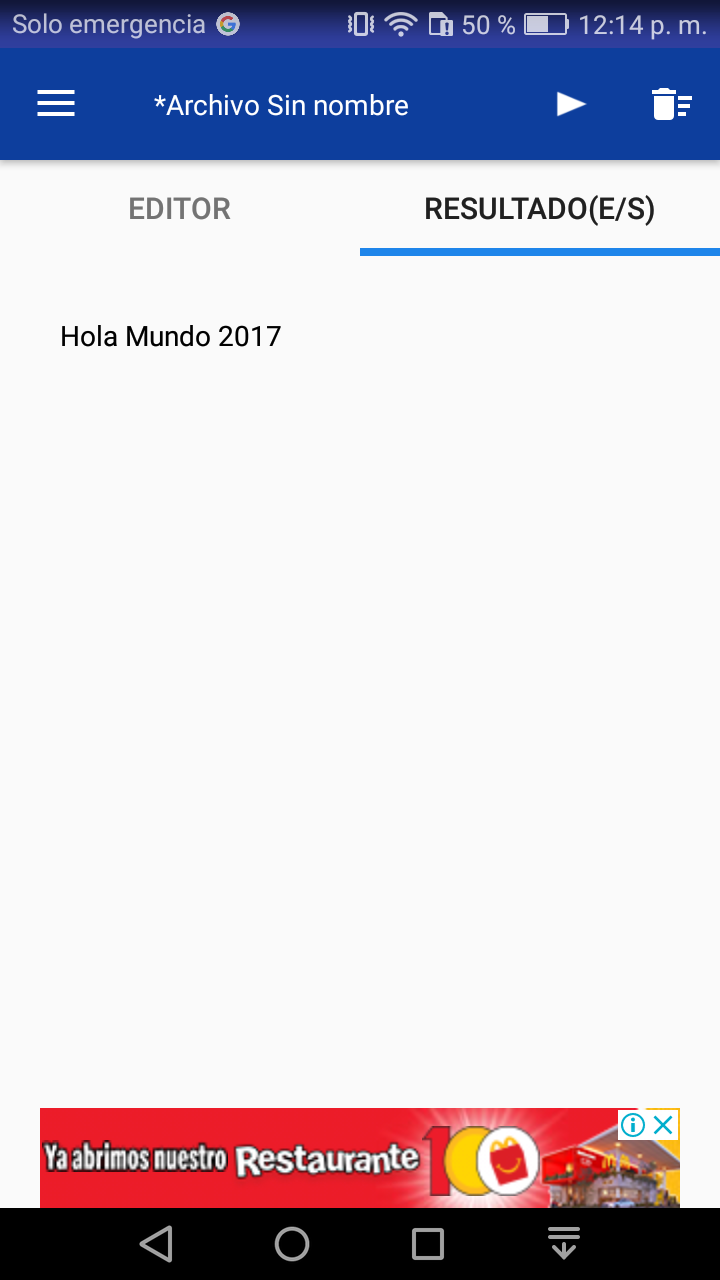Go back with the system back button
Image resolution: width=720 pixels, height=1280 pixels.
pos(156,1244)
